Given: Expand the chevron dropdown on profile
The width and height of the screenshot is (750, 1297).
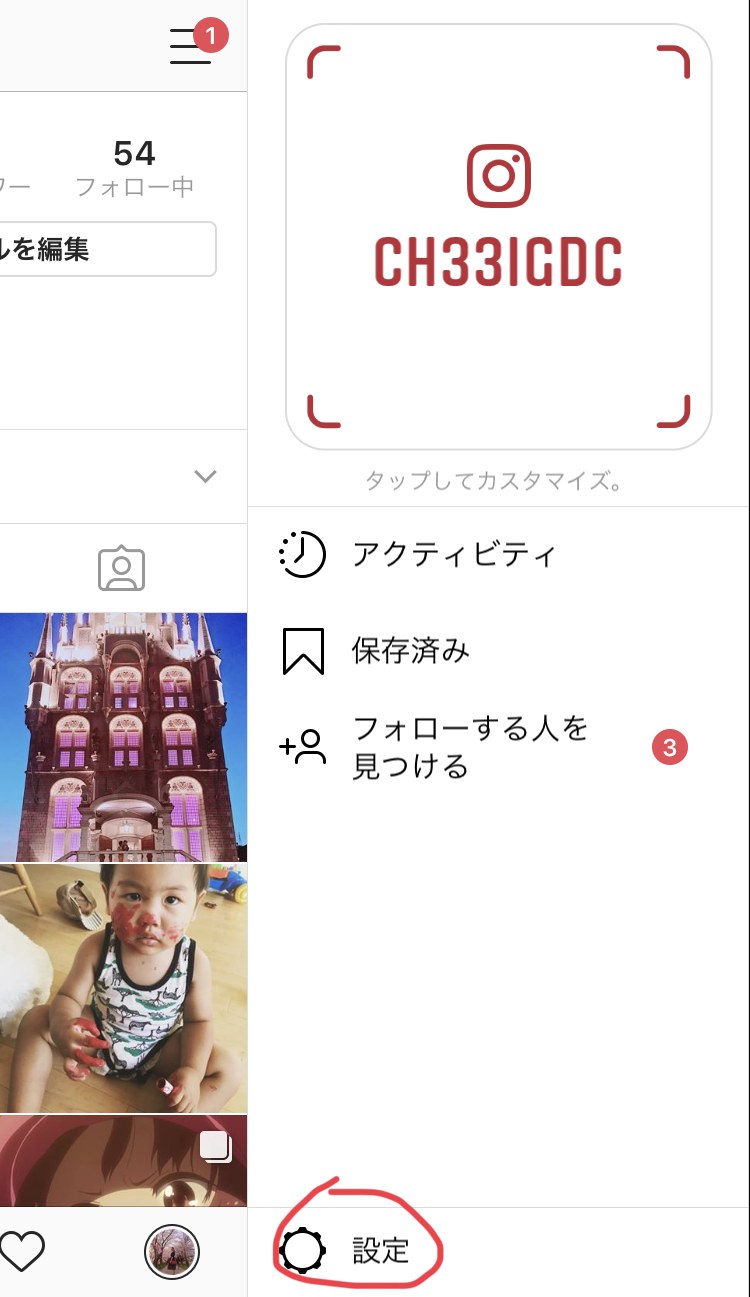Looking at the screenshot, I should coord(205,476).
